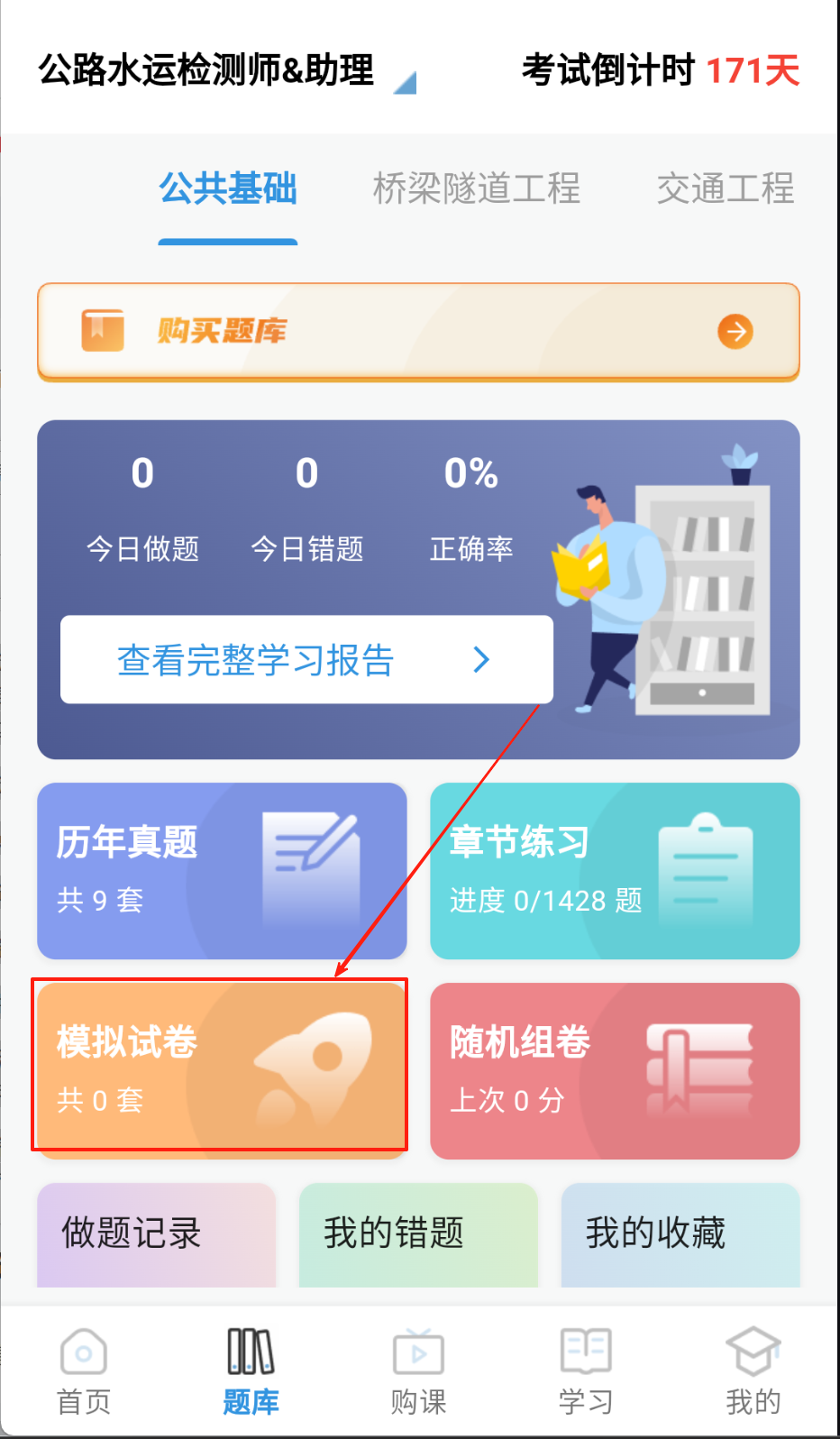Open the 章节练习 card
Image resolution: width=840 pixels, height=1439 pixels.
click(x=615, y=870)
